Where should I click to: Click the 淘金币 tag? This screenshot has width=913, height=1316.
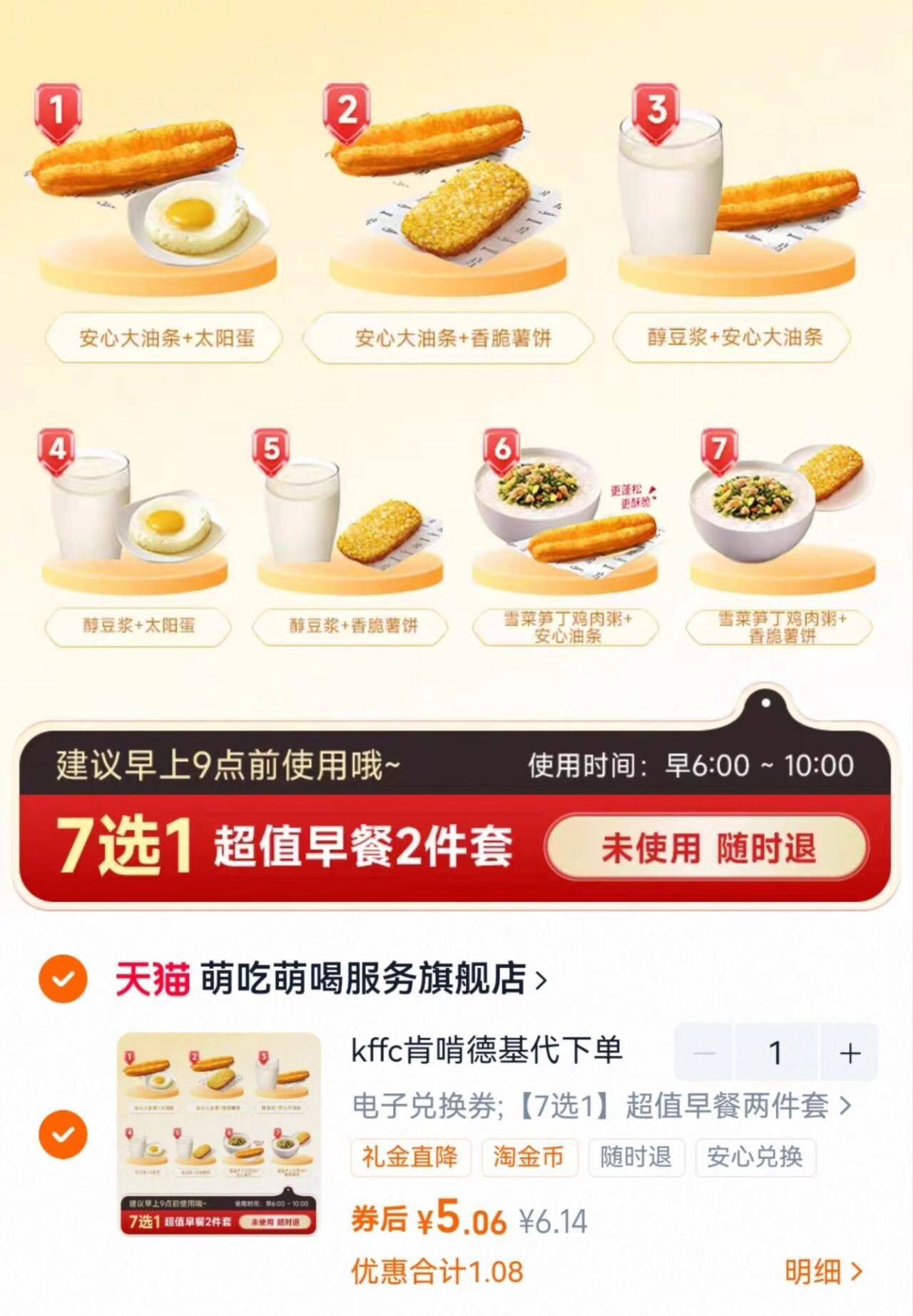529,1158
